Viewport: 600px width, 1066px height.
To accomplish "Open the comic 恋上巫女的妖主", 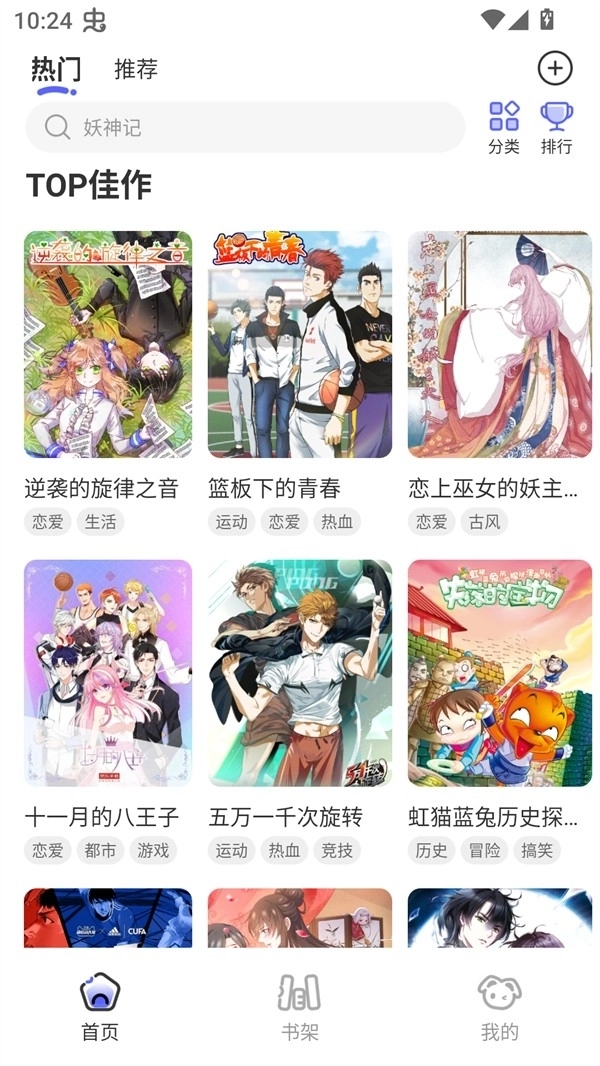I will click(499, 345).
